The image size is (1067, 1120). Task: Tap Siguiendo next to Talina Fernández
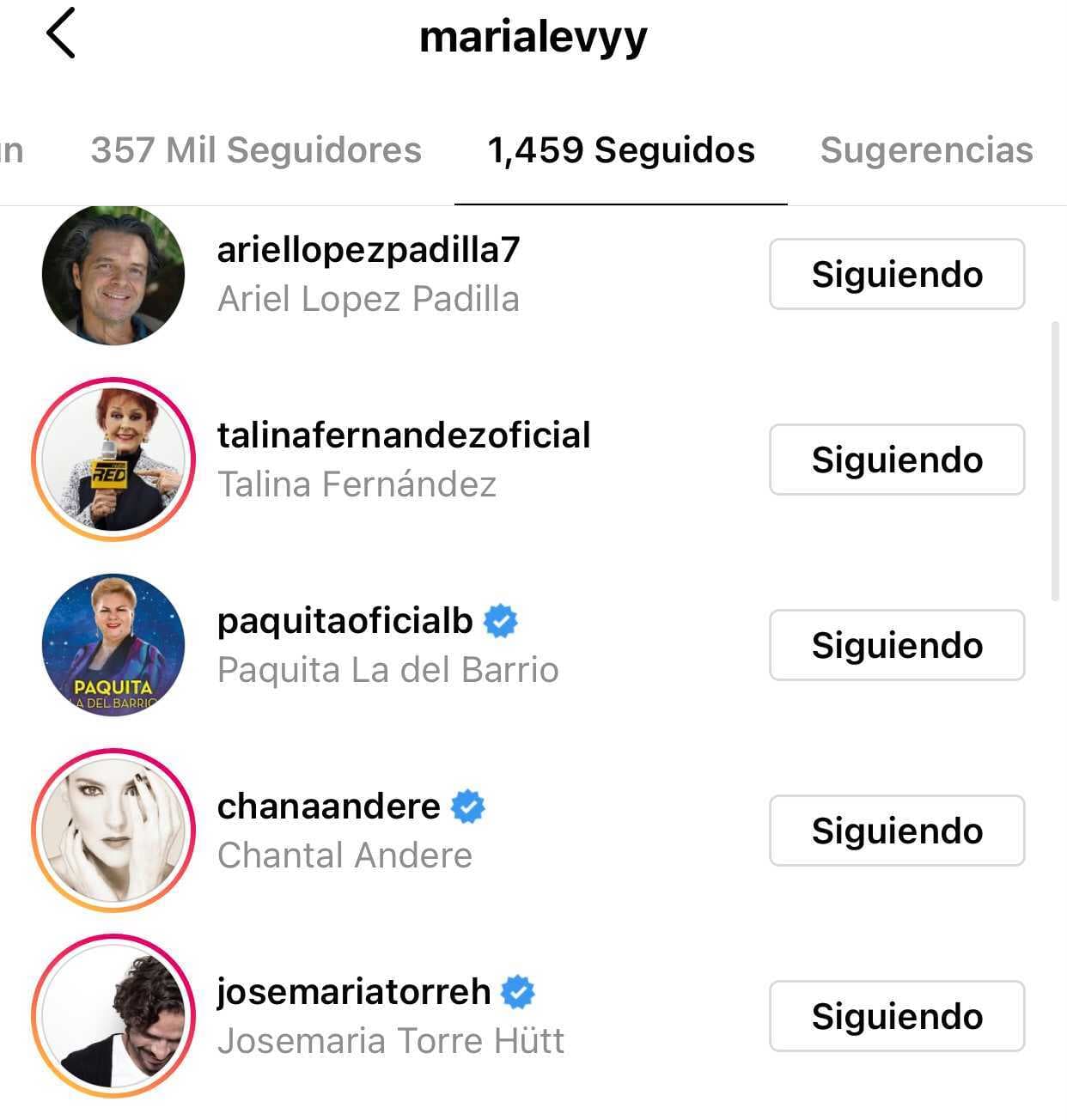[896, 460]
